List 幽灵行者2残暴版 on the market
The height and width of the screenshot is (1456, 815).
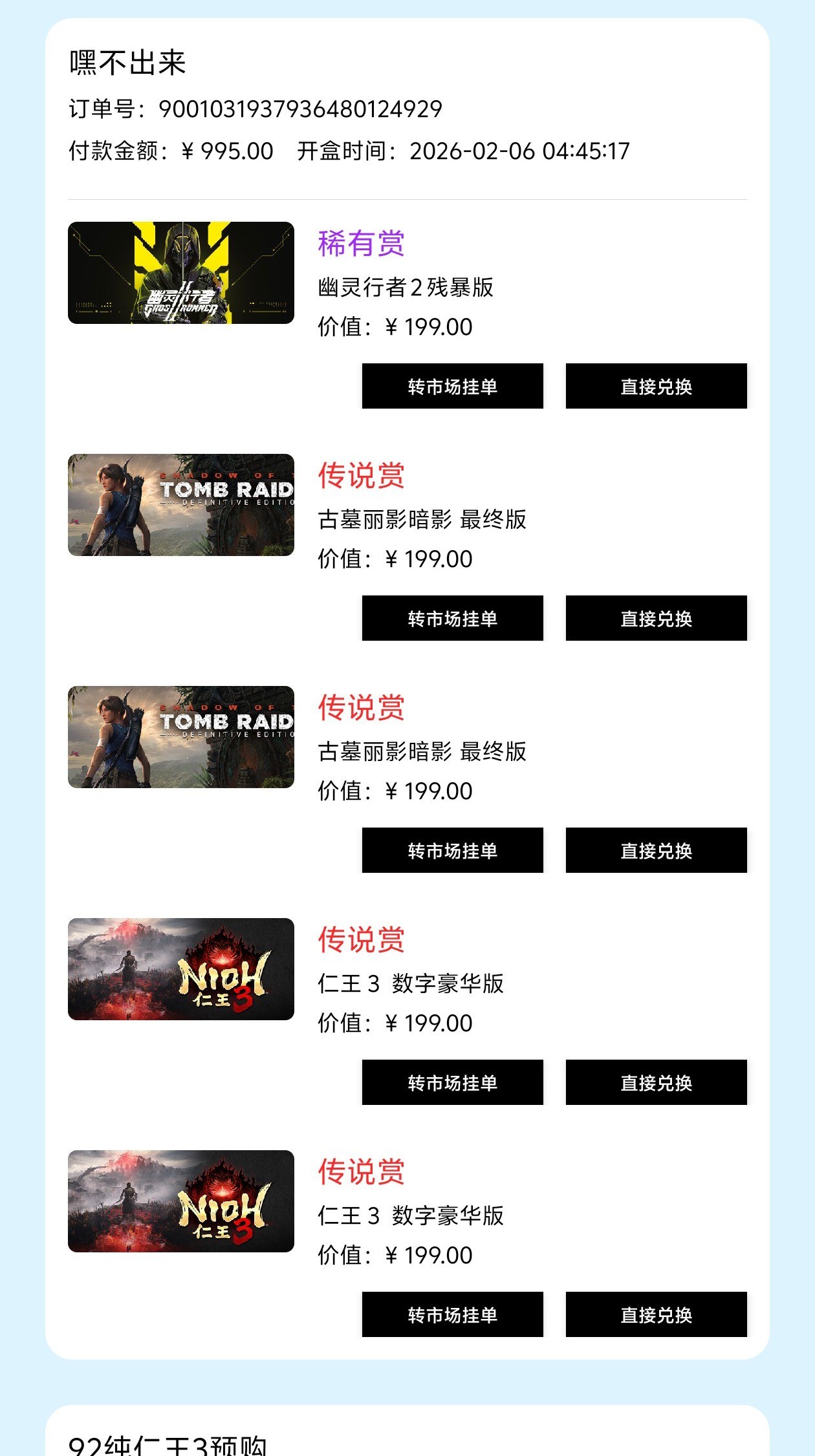452,386
